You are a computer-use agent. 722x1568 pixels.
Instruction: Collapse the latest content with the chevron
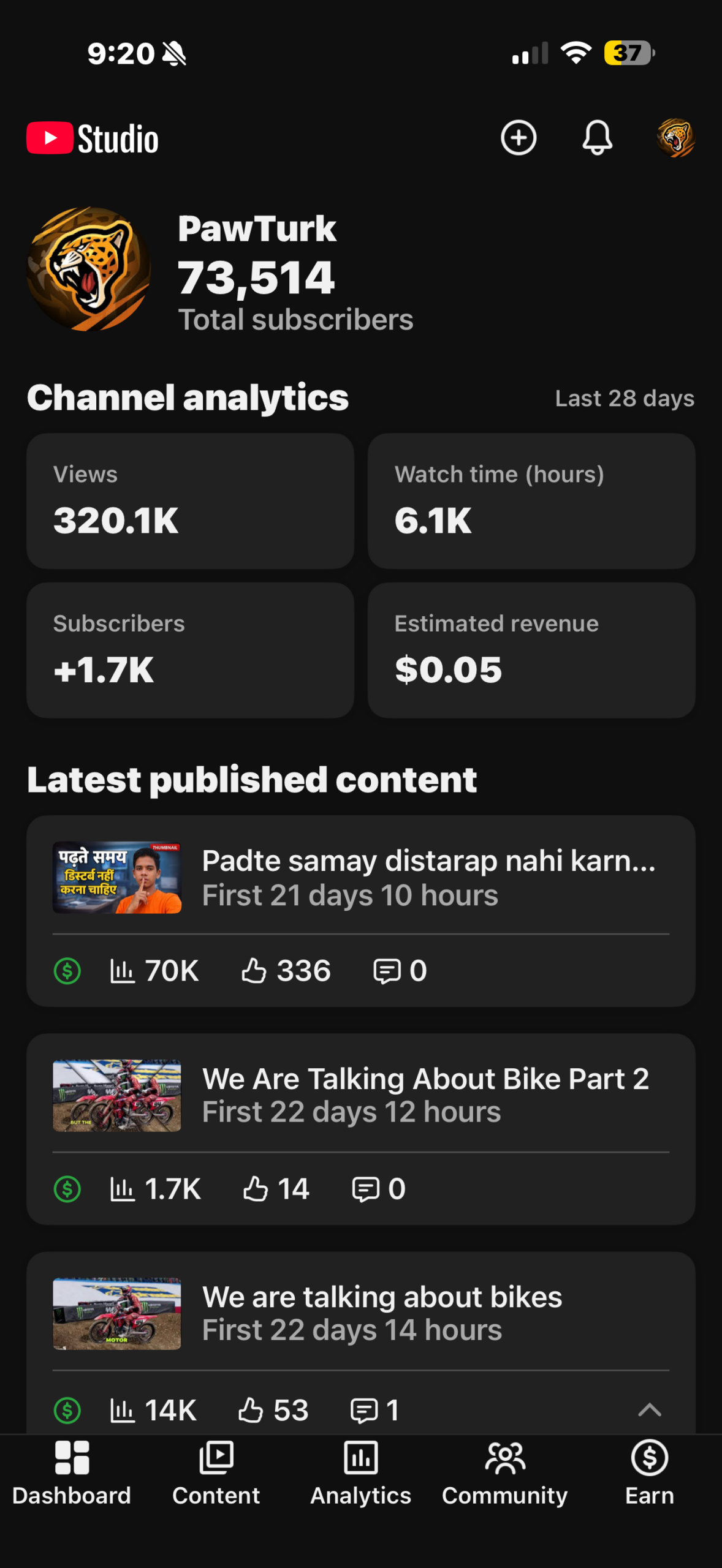pyautogui.click(x=649, y=1410)
